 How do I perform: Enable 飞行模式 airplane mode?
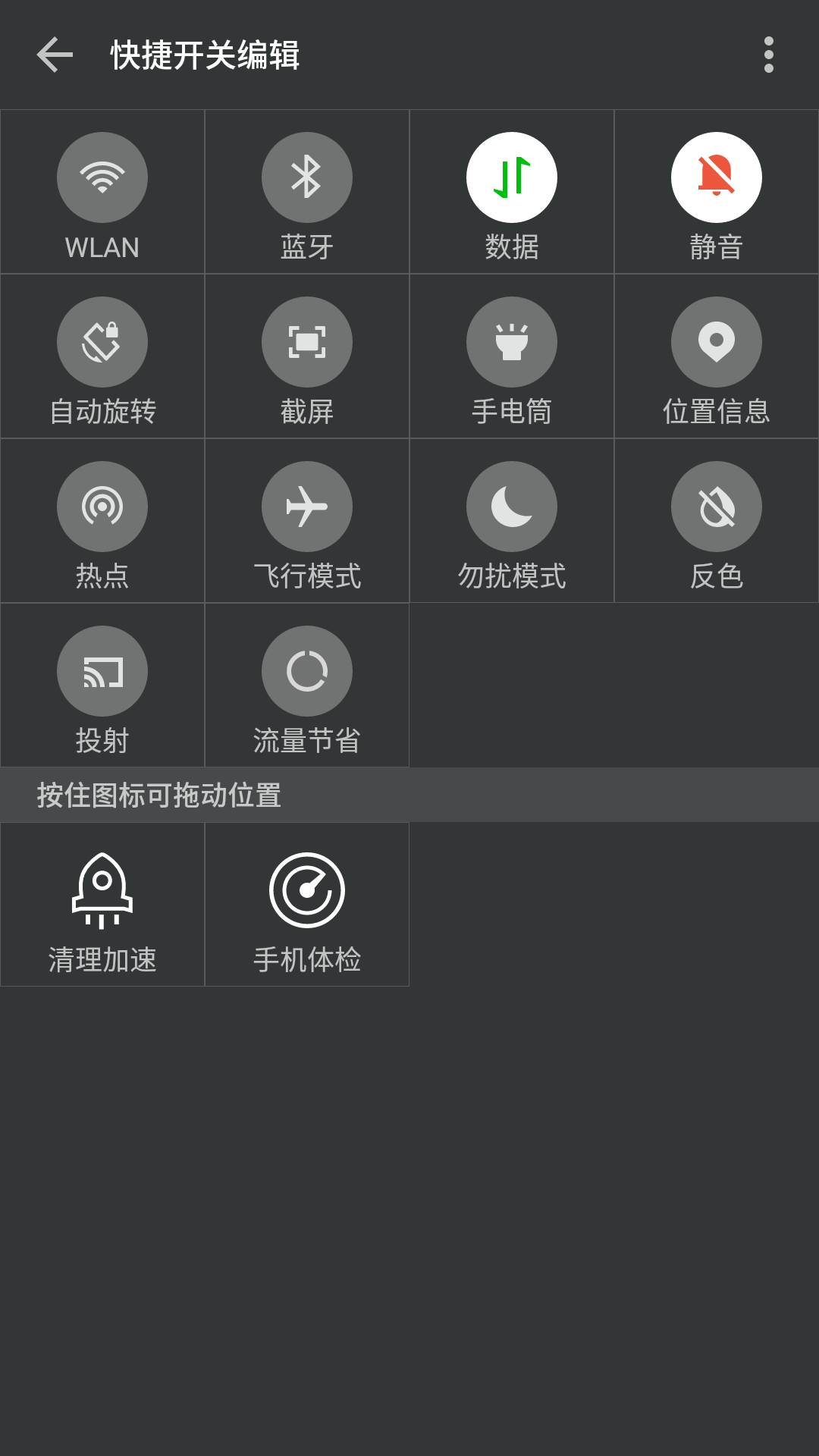click(306, 506)
